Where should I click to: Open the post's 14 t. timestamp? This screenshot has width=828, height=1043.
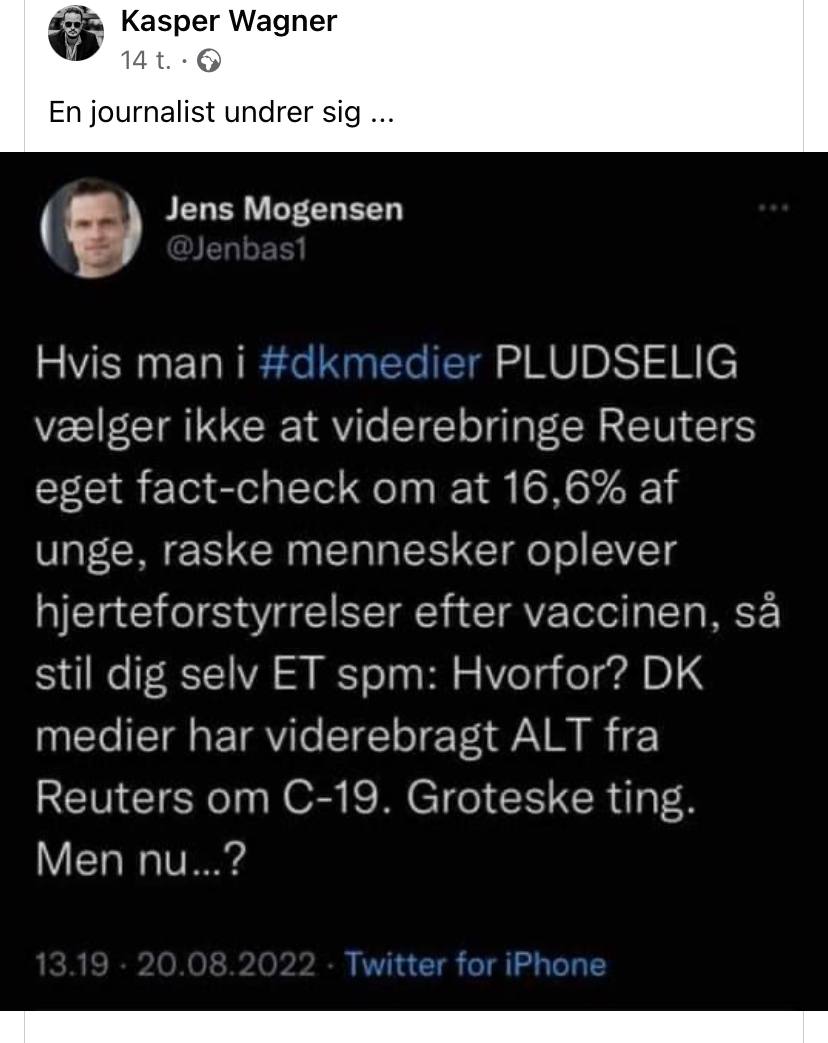(x=146, y=61)
